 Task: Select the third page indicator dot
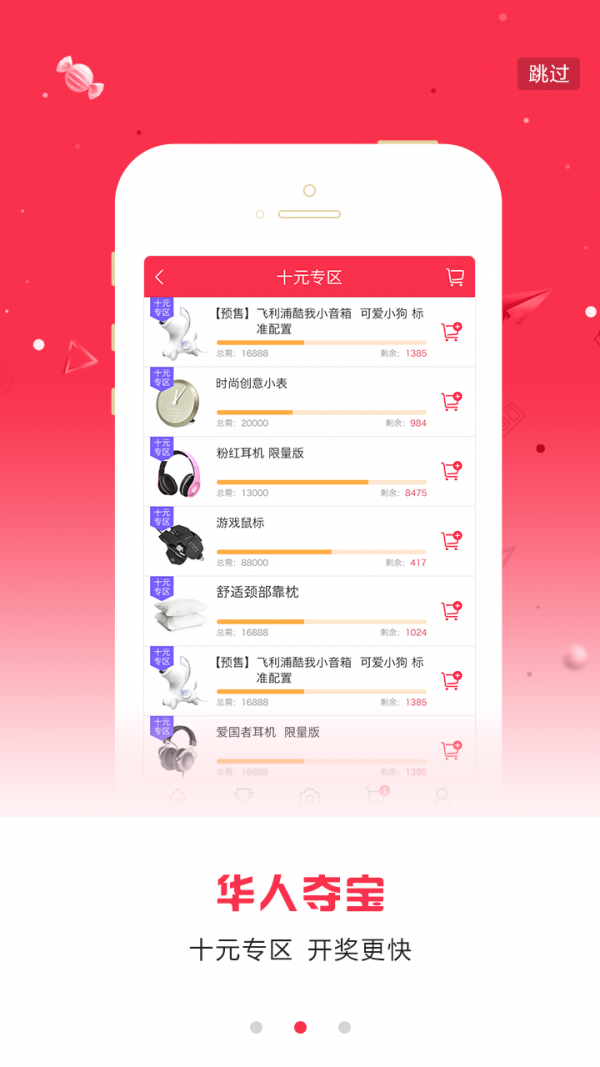344,1027
